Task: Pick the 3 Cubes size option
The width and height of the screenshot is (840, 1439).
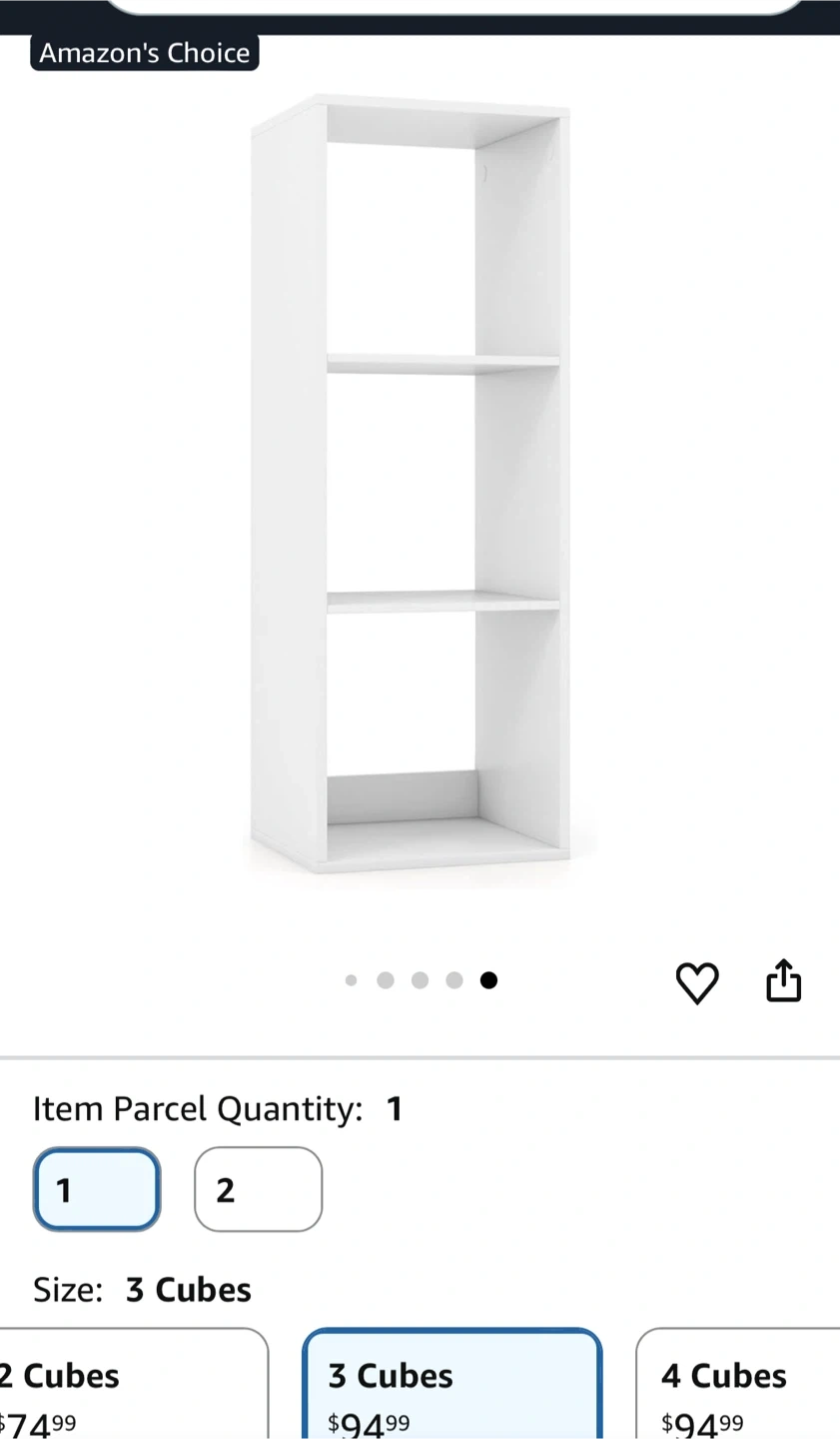Action: pyautogui.click(x=451, y=1387)
